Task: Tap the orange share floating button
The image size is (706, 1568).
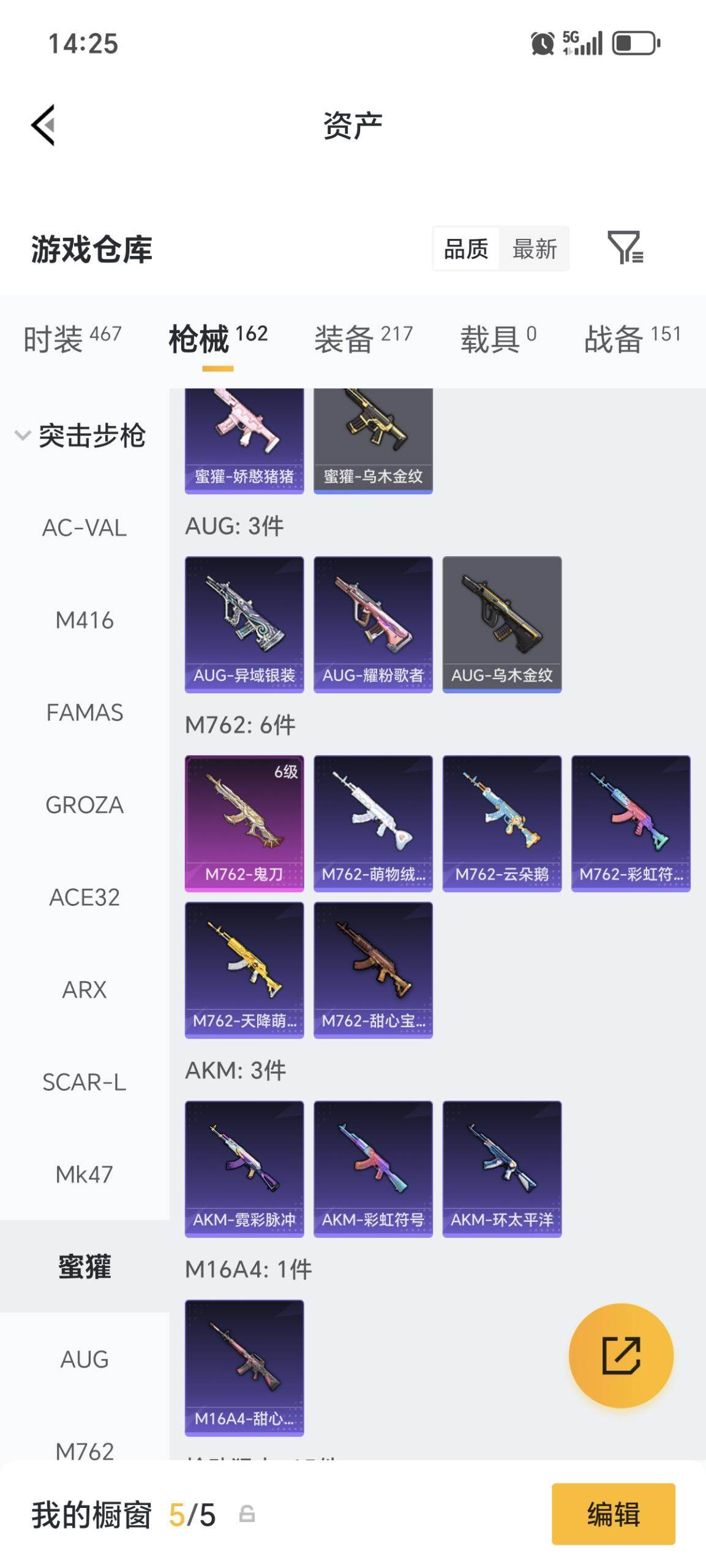Action: pyautogui.click(x=621, y=1355)
